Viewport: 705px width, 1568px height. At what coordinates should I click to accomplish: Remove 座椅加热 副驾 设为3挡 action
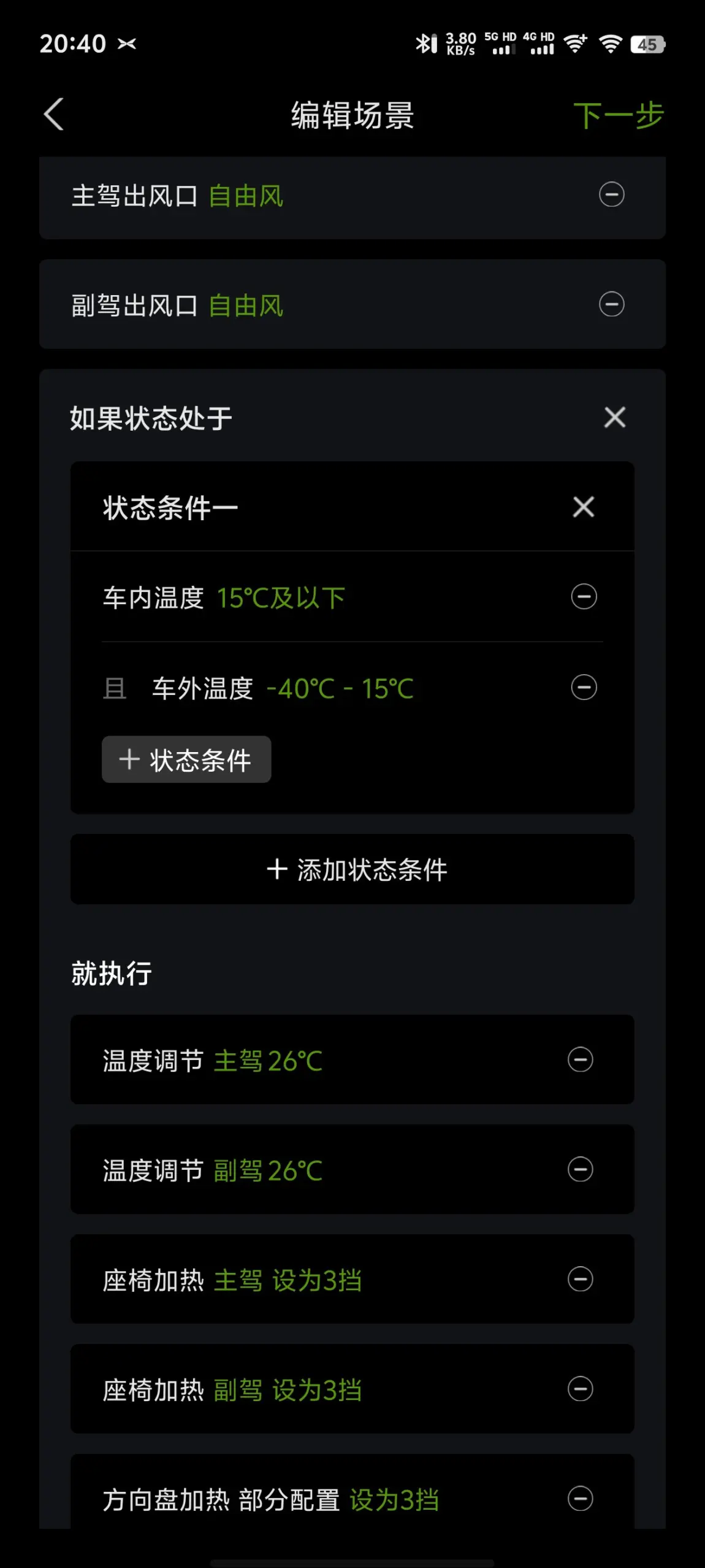[x=580, y=1389]
